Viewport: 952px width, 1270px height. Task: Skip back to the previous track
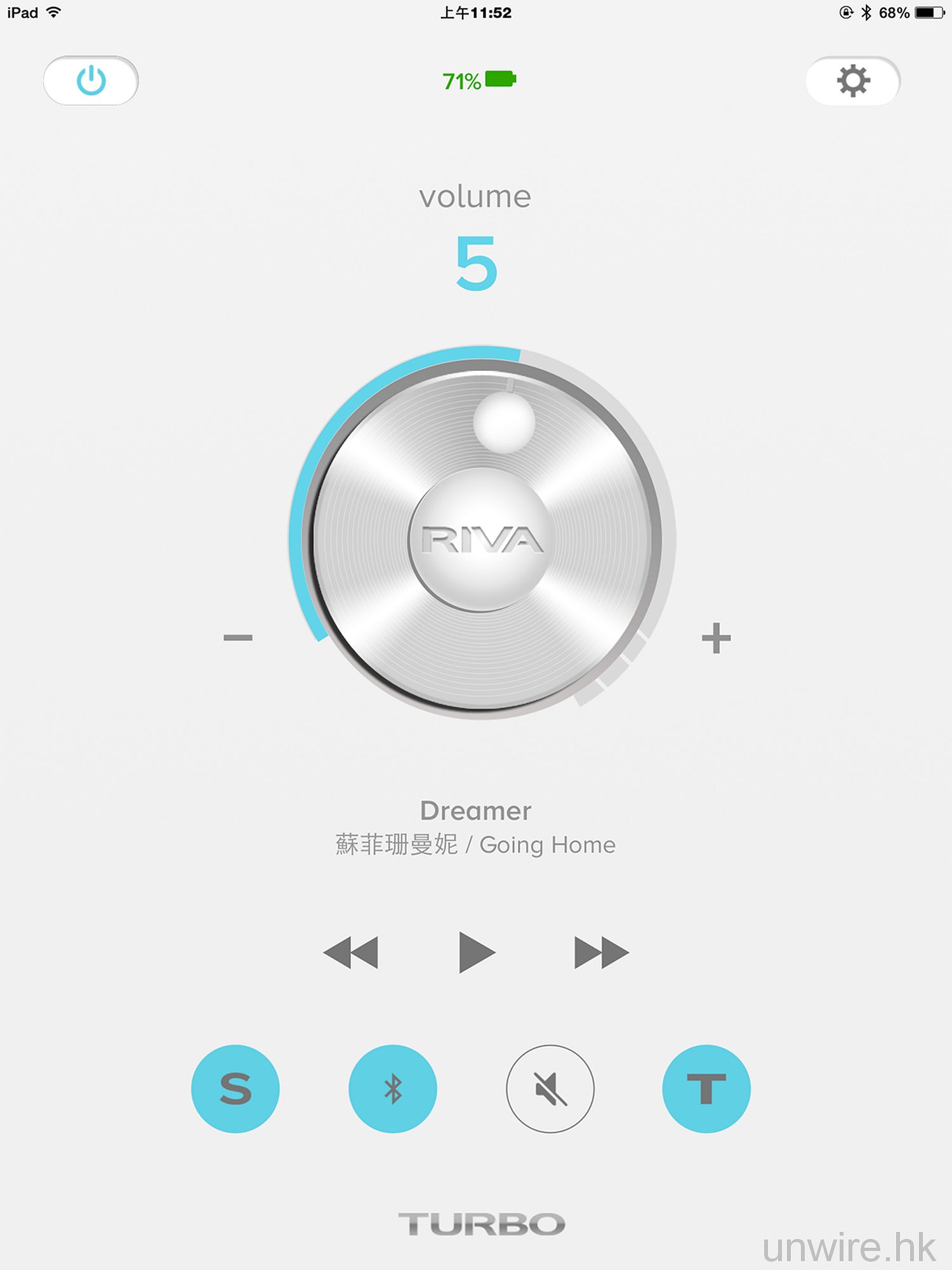[x=351, y=952]
